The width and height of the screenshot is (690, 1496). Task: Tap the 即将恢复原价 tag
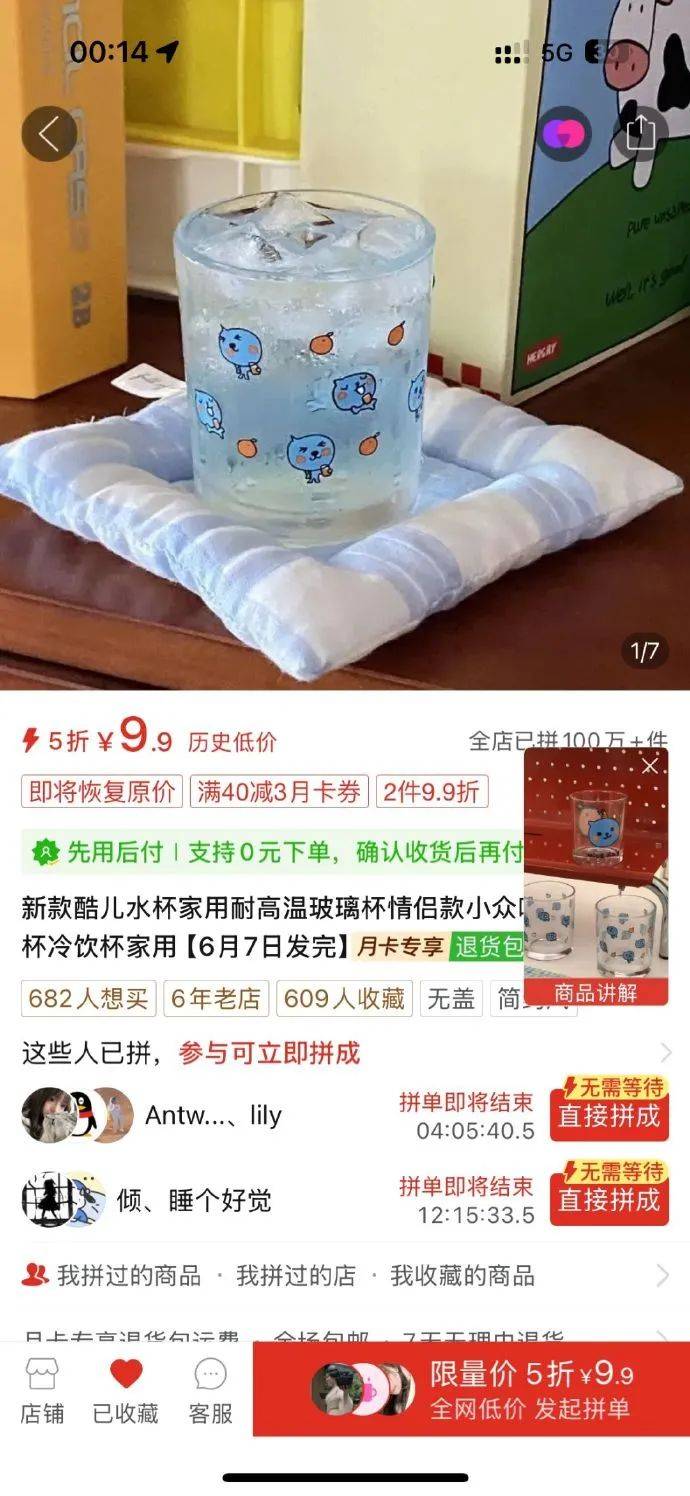click(102, 792)
